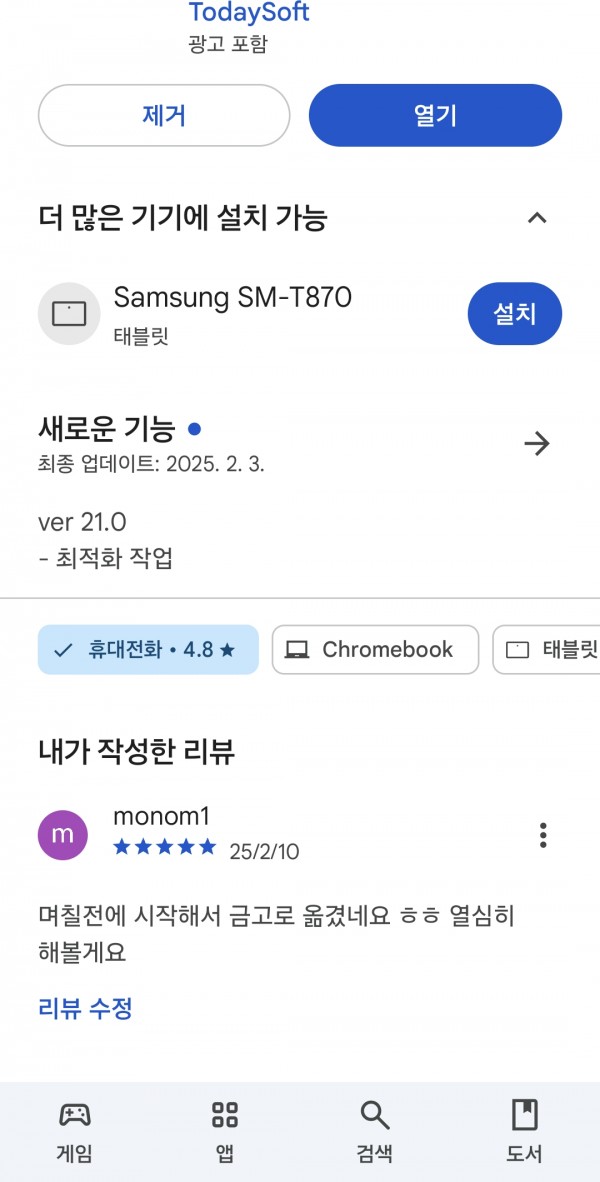Tap 리뷰 수정 to edit review
This screenshot has width=600, height=1182.
click(x=85, y=1008)
